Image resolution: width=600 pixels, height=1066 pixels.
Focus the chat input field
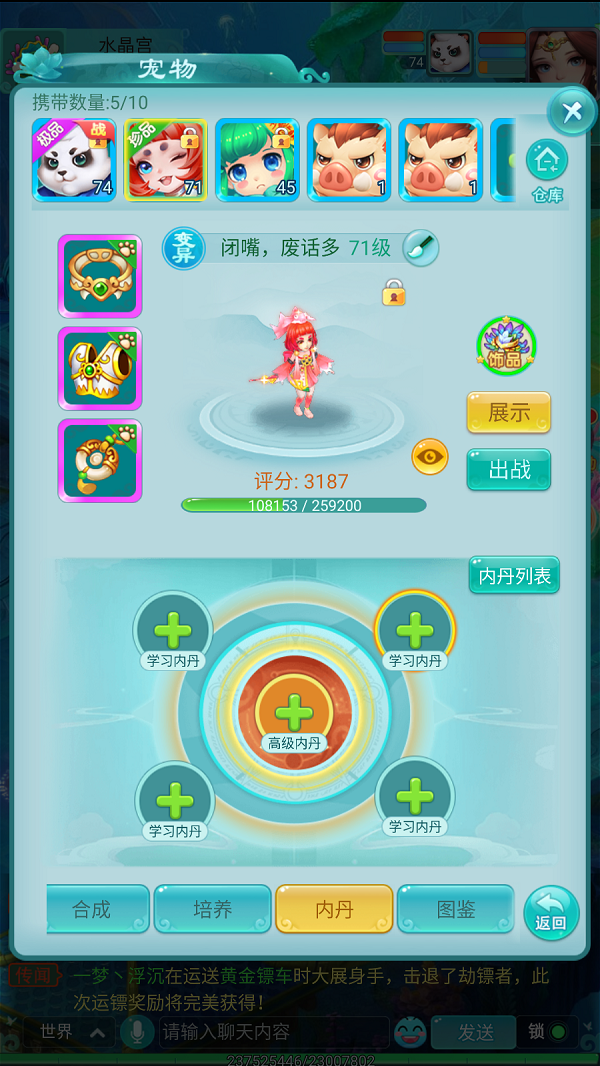[272, 1031]
